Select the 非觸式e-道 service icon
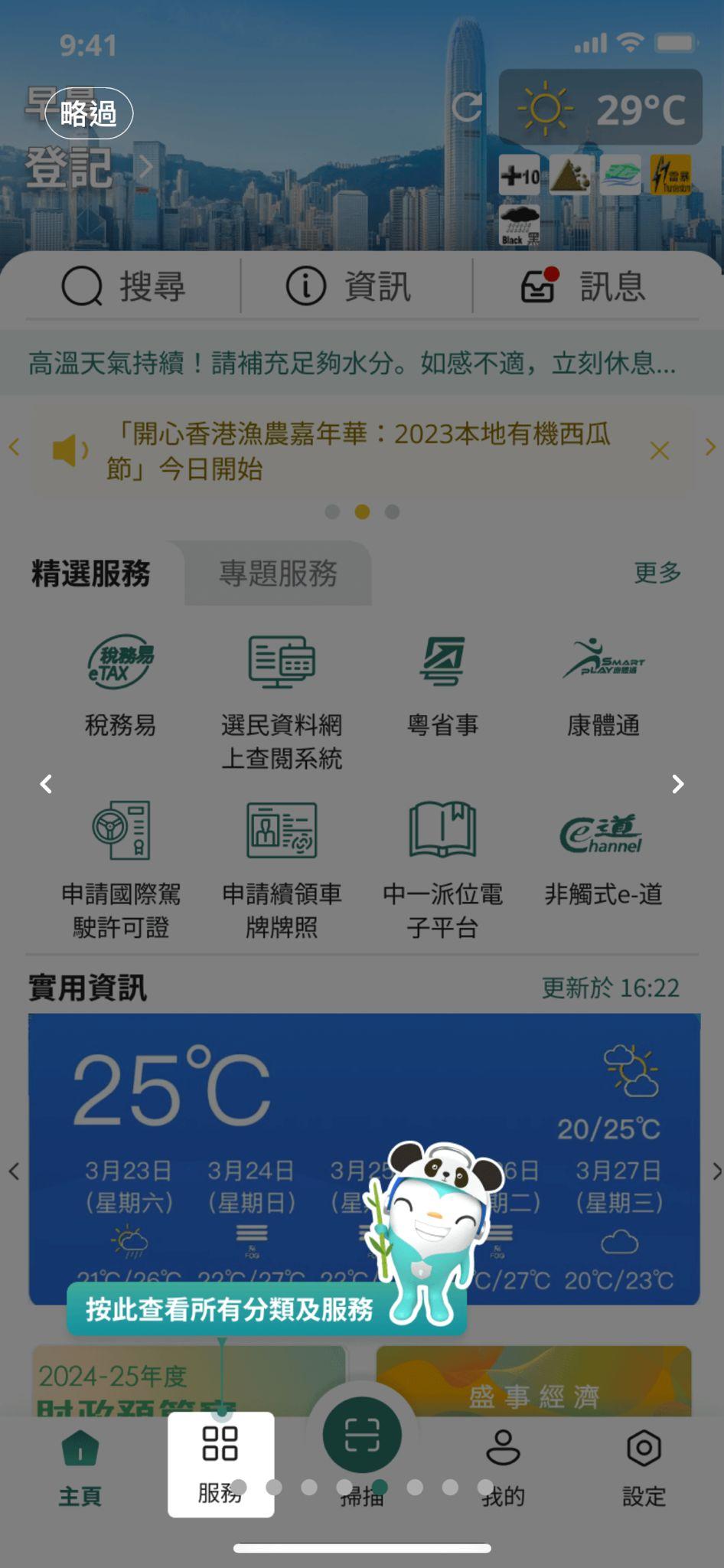Image resolution: width=724 pixels, height=1568 pixels. [x=602, y=857]
